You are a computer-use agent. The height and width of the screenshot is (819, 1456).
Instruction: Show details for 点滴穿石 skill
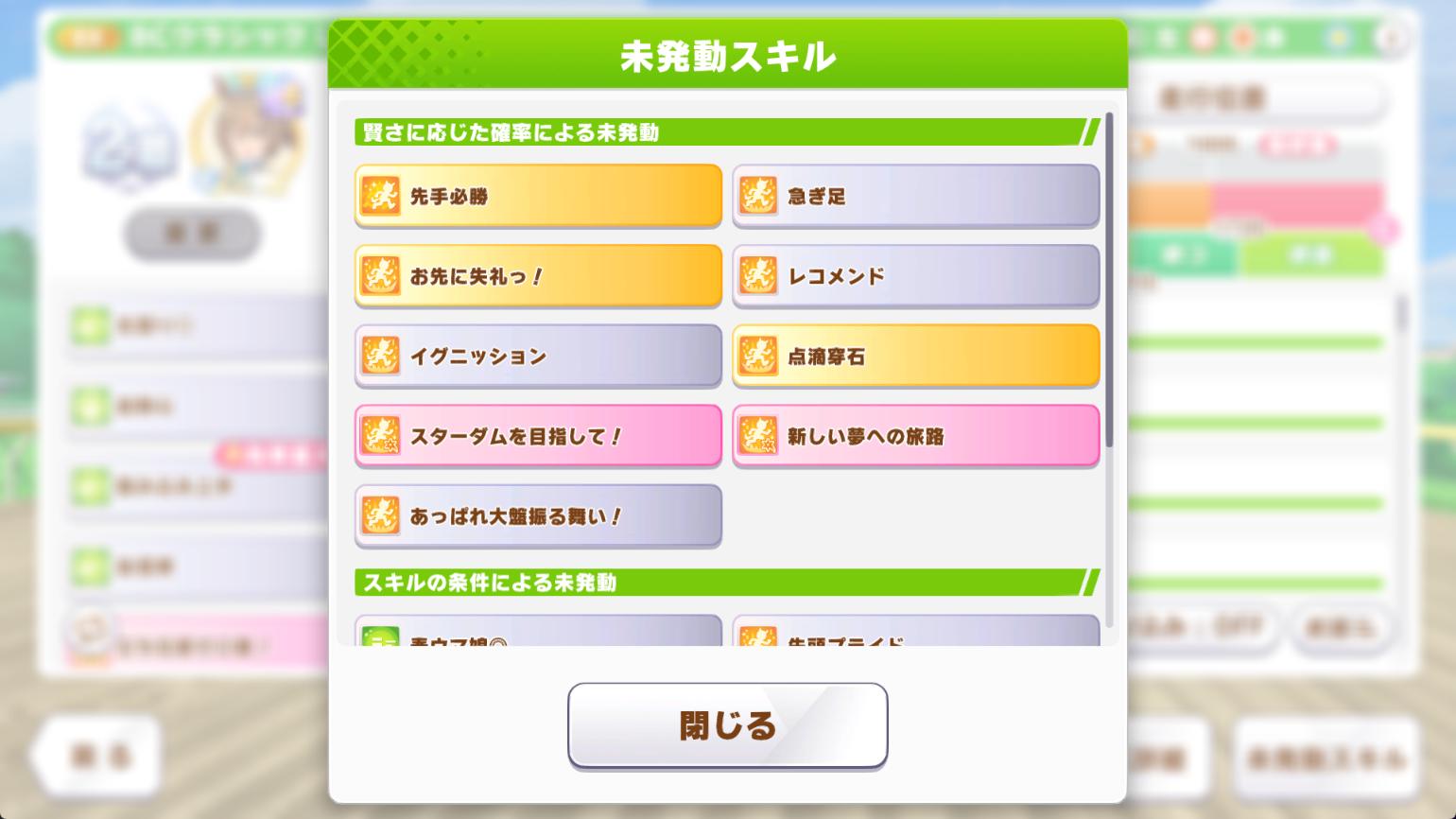pyautogui.click(x=915, y=356)
